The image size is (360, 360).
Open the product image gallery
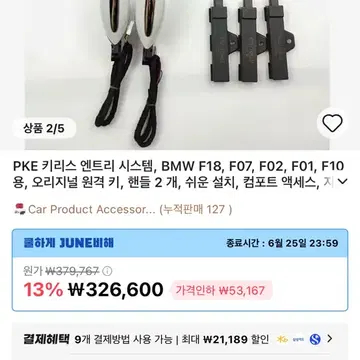177,75
